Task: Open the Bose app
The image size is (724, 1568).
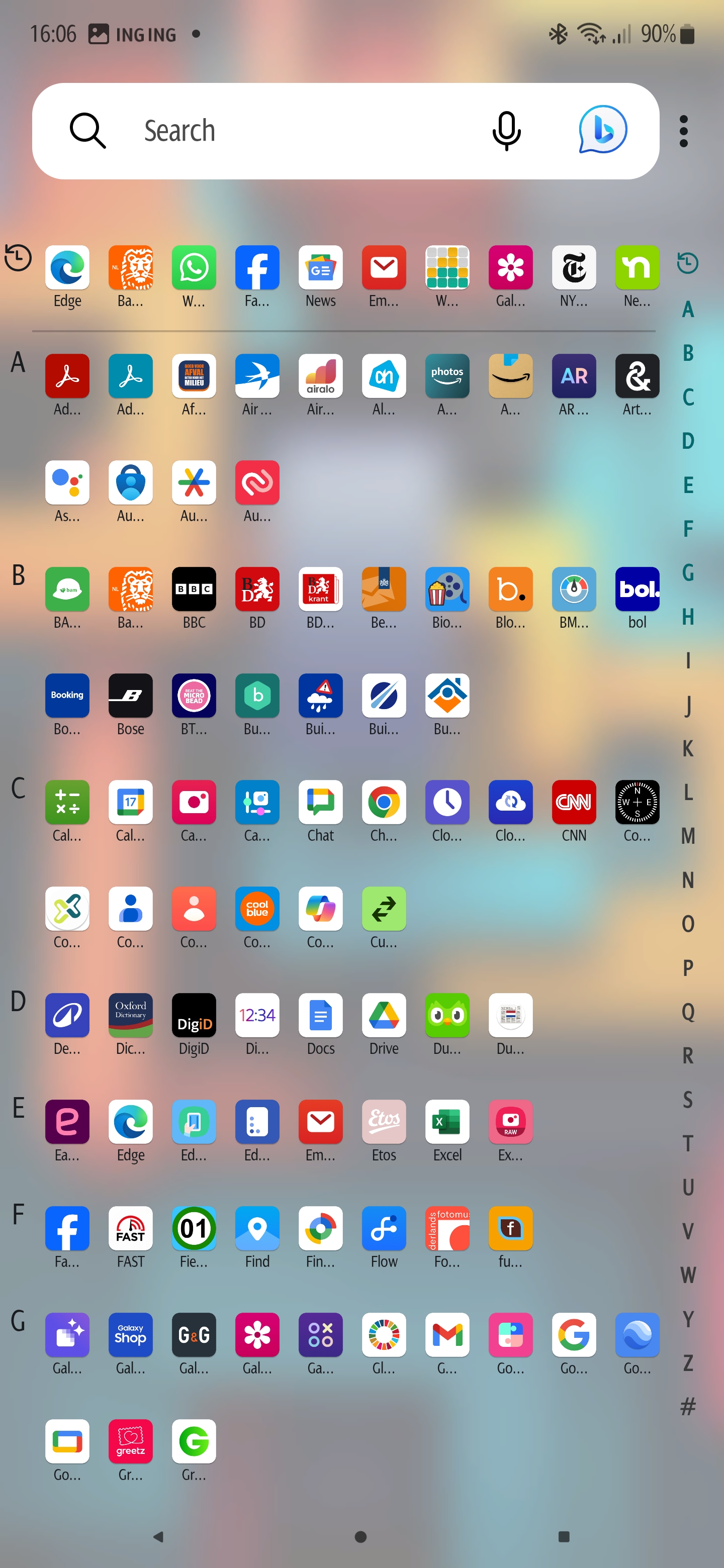Action: (130, 696)
